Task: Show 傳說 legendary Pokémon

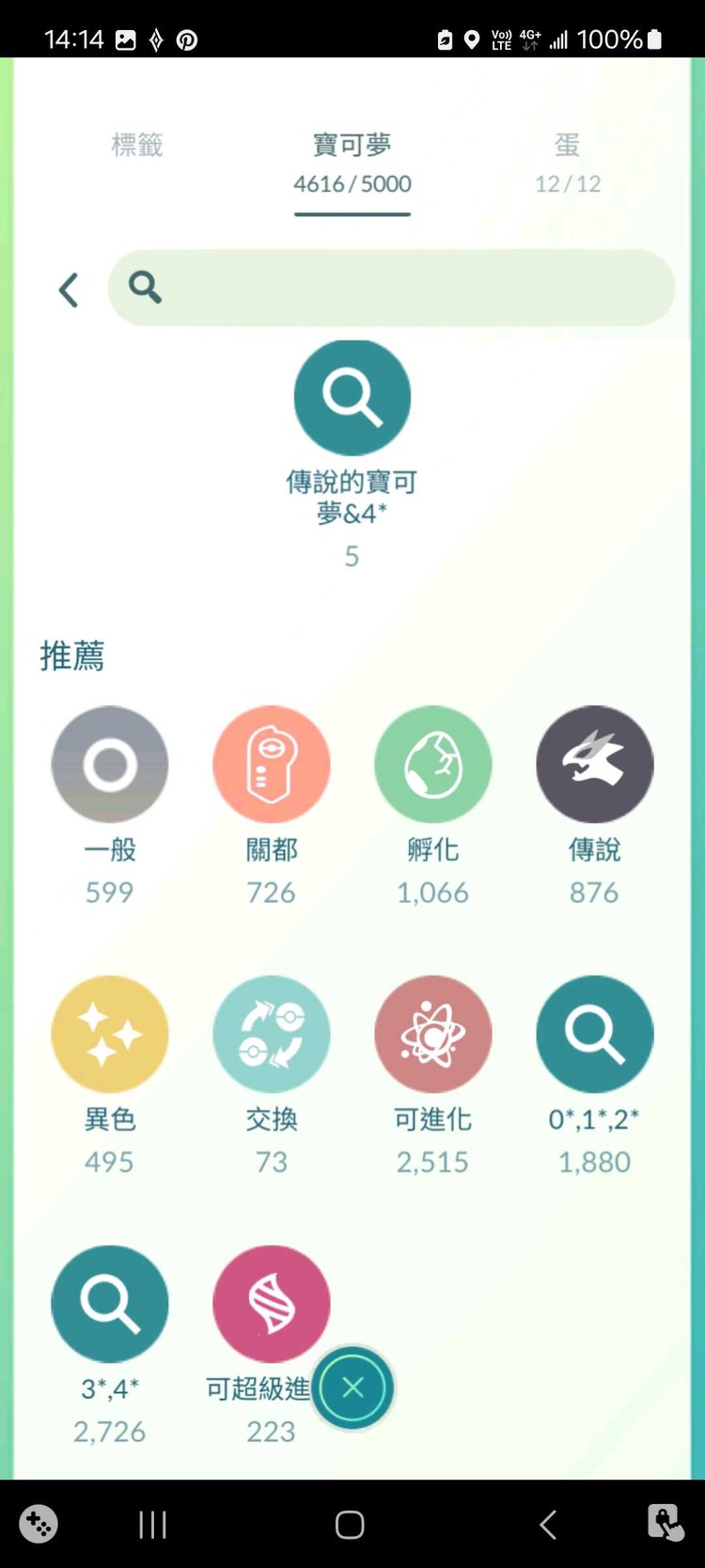Action: [x=594, y=765]
